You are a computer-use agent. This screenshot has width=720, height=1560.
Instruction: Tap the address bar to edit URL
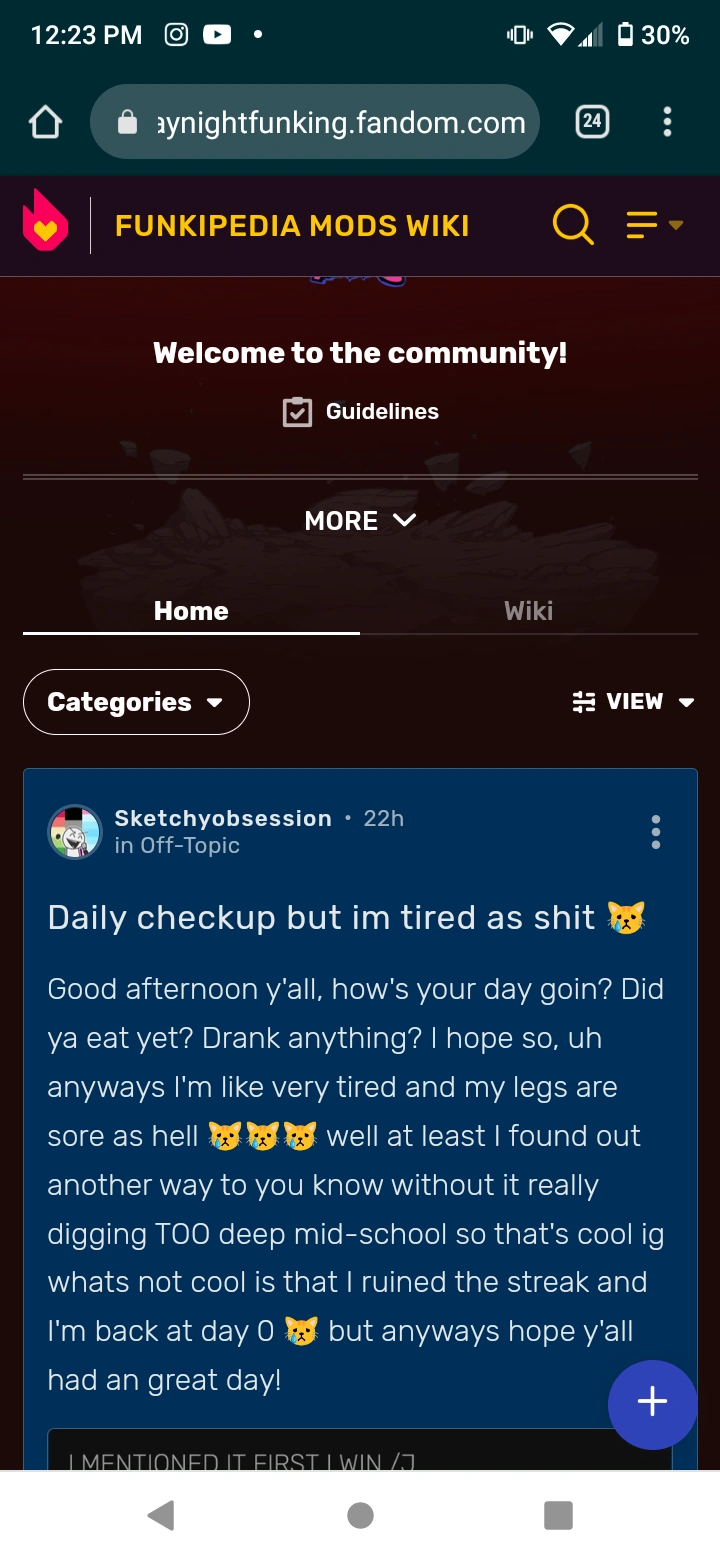340,121
